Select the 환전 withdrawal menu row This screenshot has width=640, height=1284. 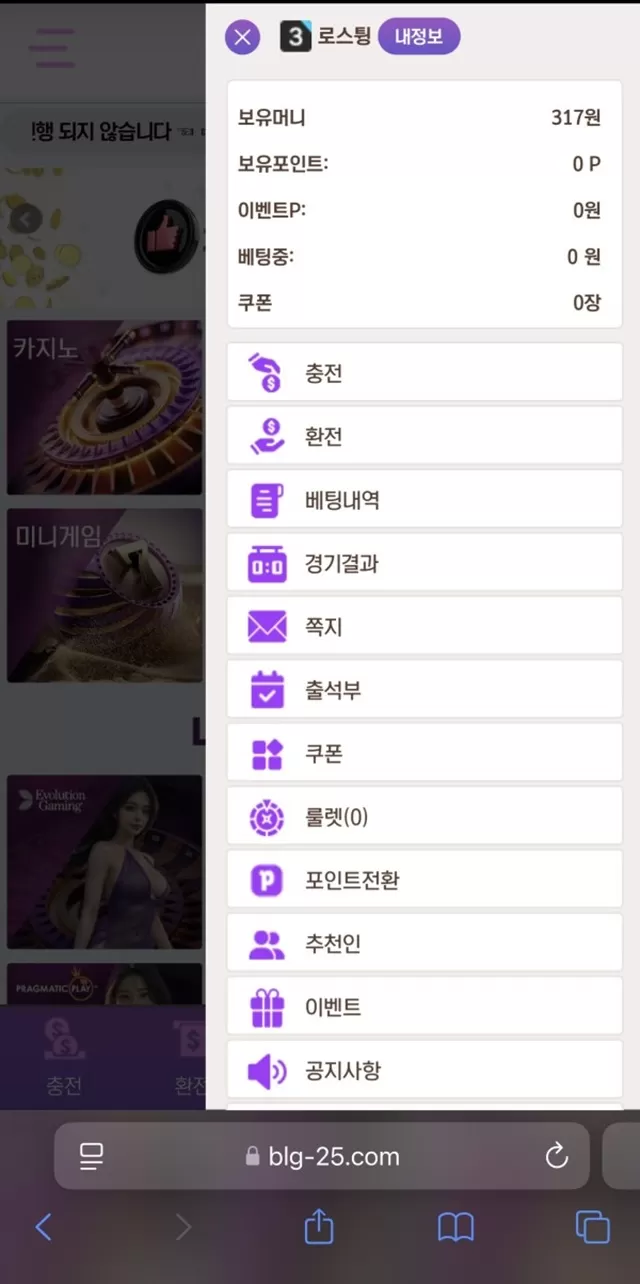424,437
